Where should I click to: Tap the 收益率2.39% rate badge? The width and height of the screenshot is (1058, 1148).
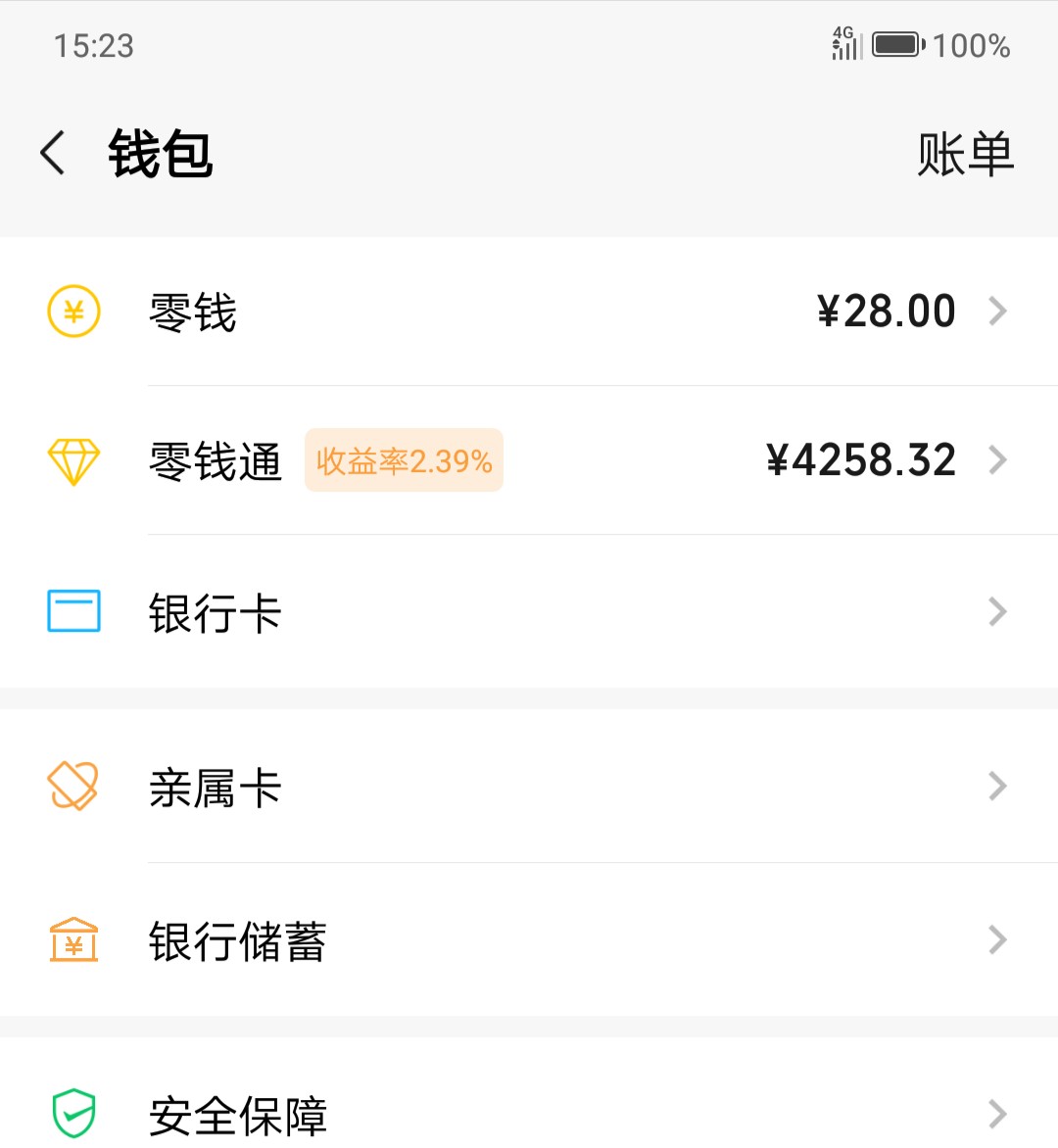[x=403, y=460]
